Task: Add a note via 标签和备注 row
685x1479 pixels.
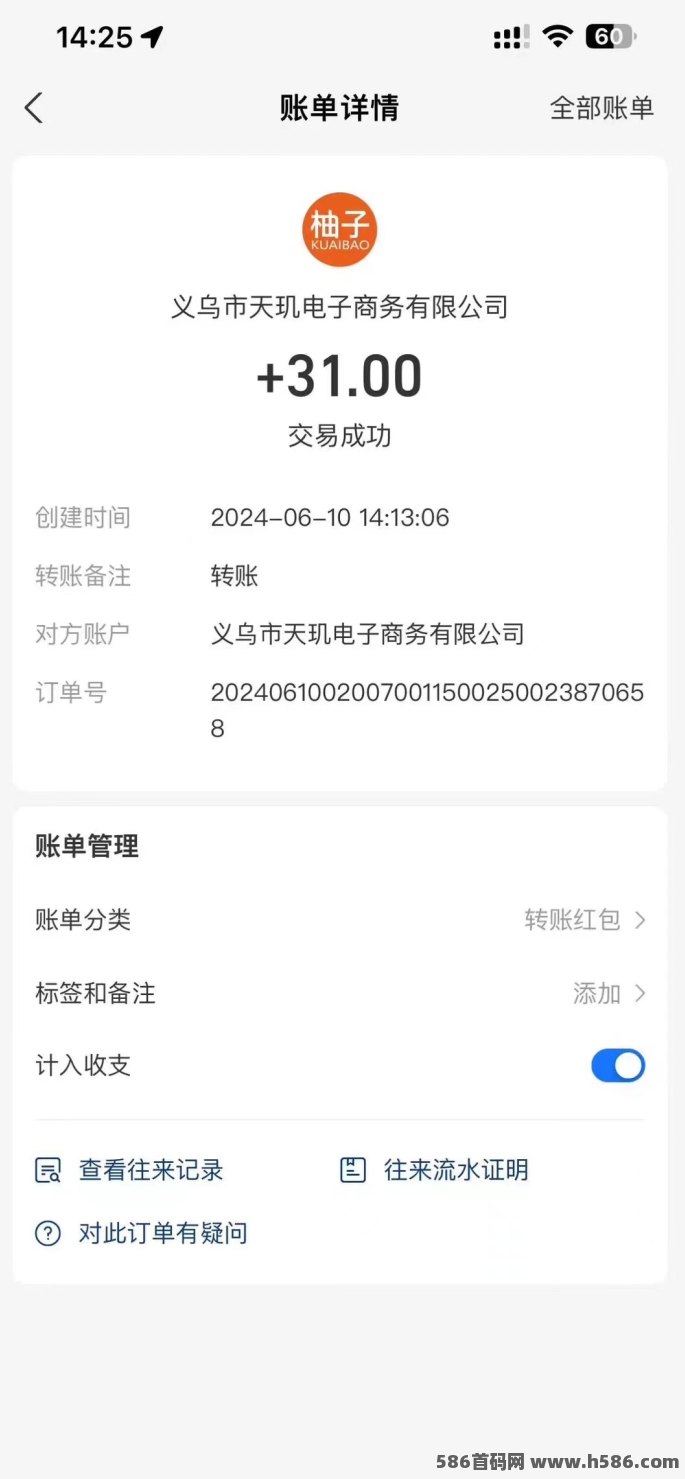Action: [340, 993]
